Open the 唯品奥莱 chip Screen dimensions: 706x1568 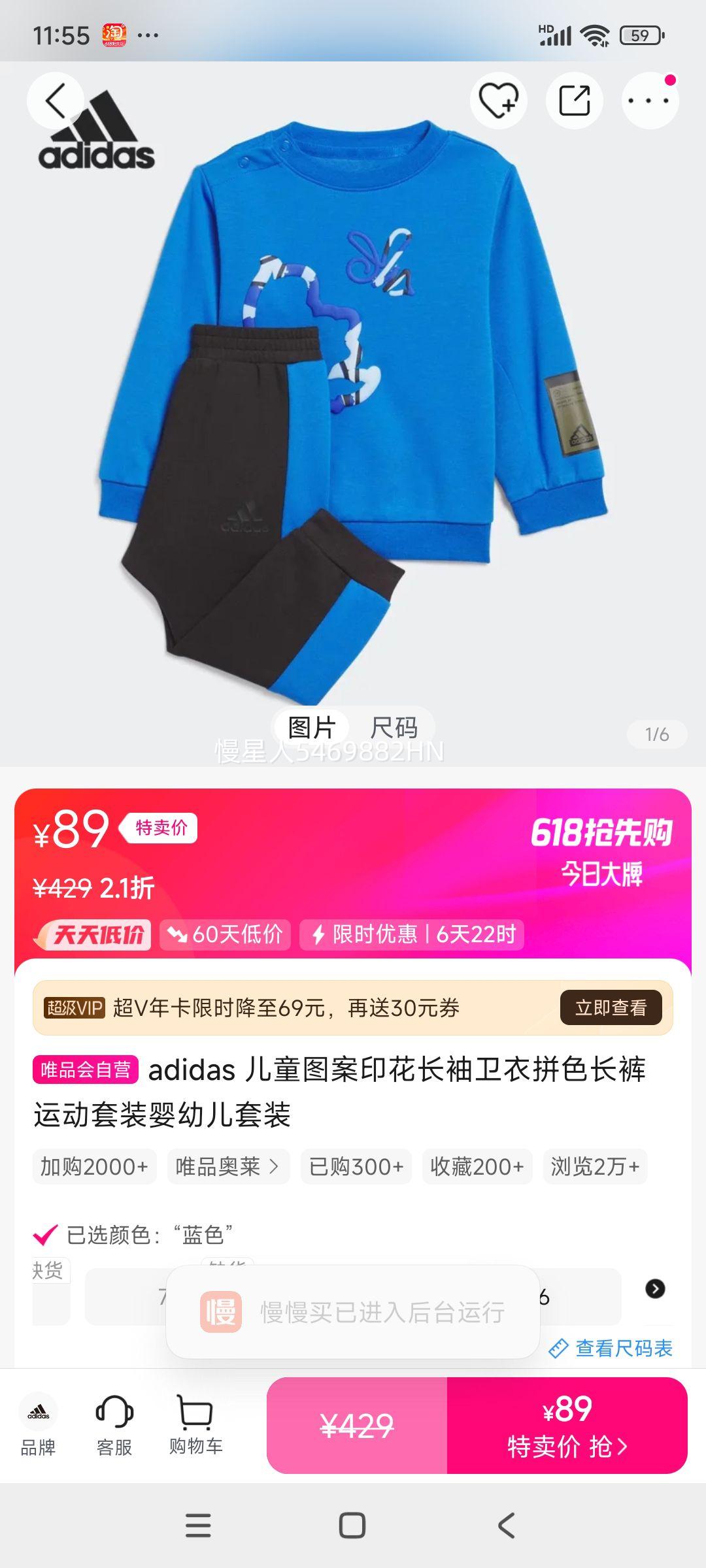226,1166
